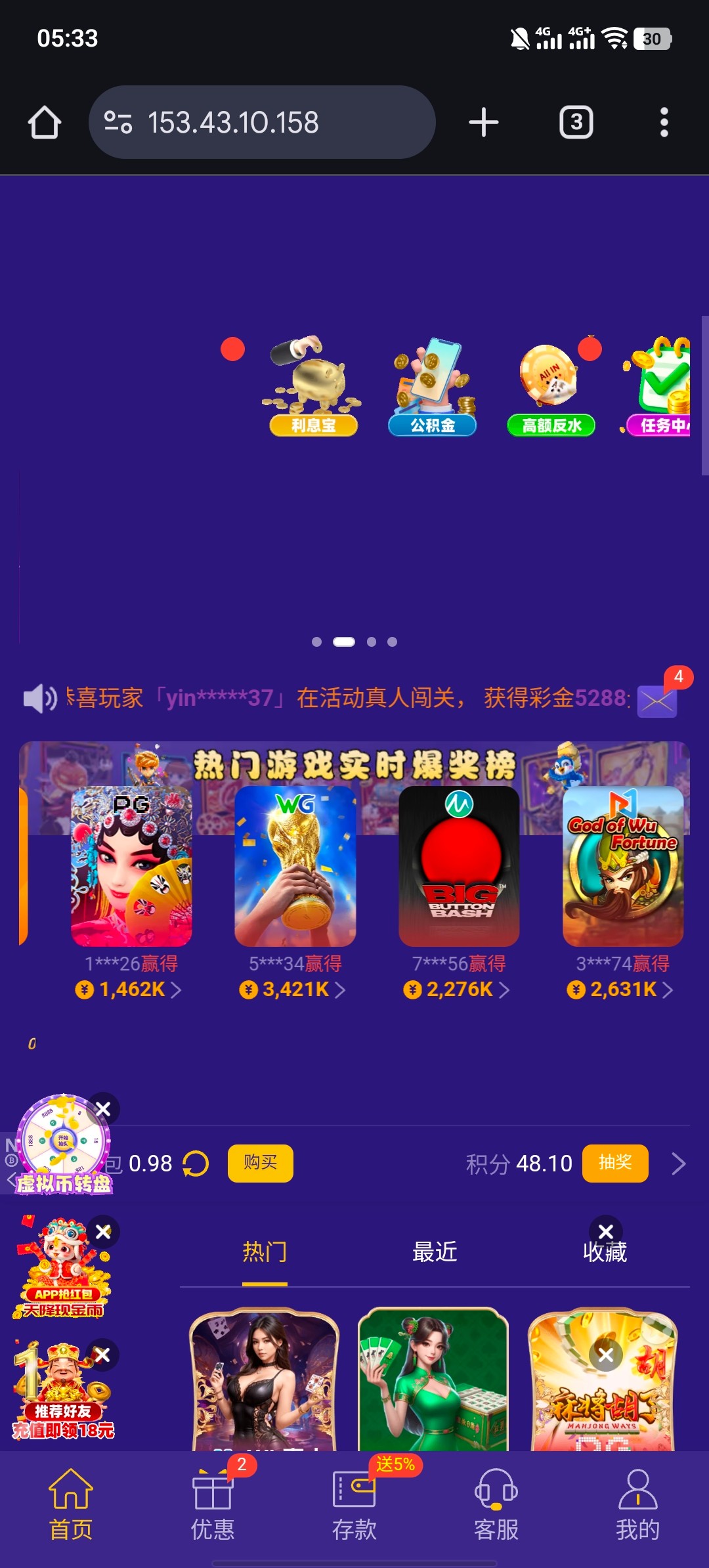Open a new browser tab
Viewport: 709px width, 1568px height.
(484, 123)
